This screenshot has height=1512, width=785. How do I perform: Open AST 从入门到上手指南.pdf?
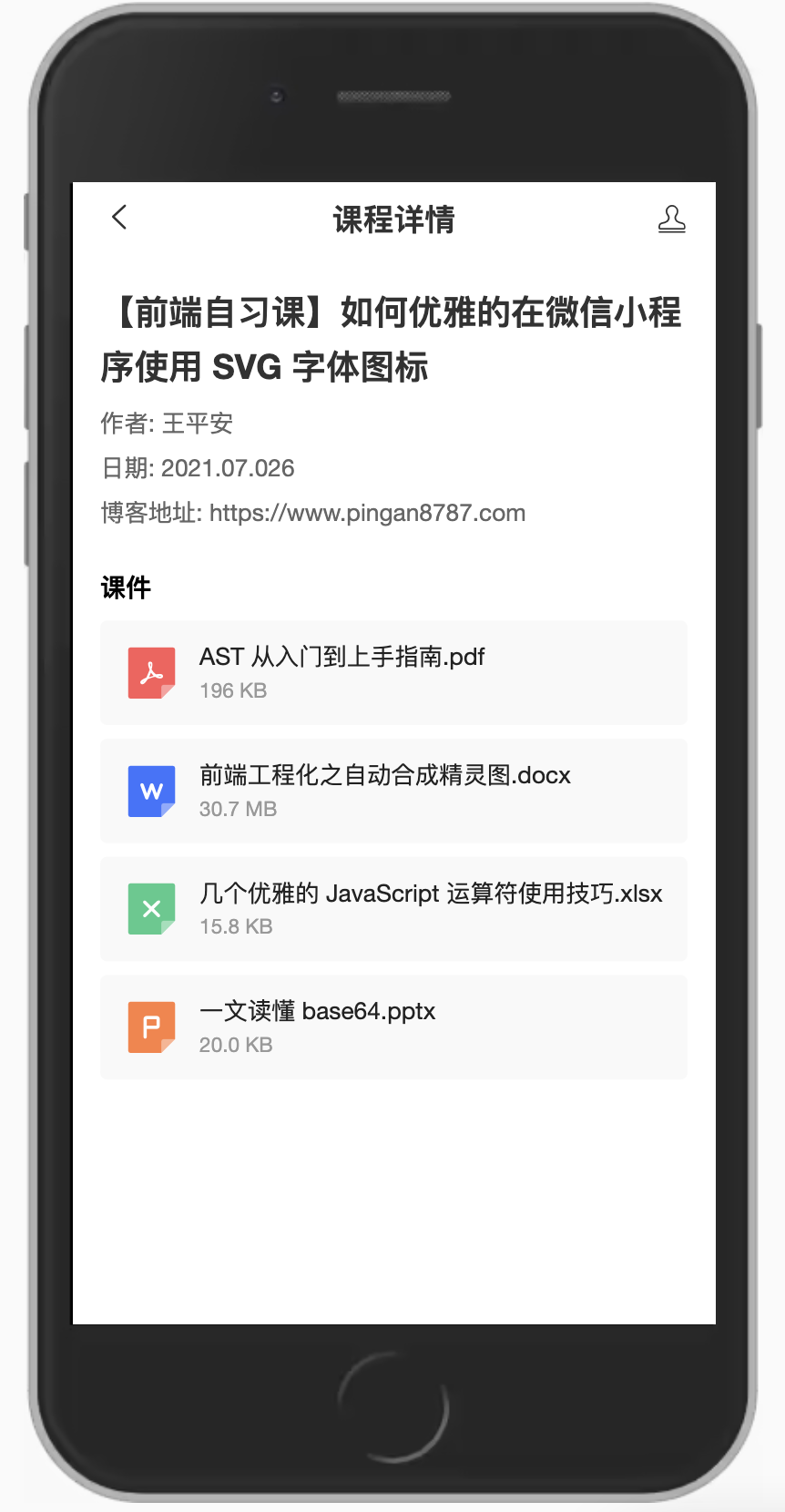pos(393,672)
